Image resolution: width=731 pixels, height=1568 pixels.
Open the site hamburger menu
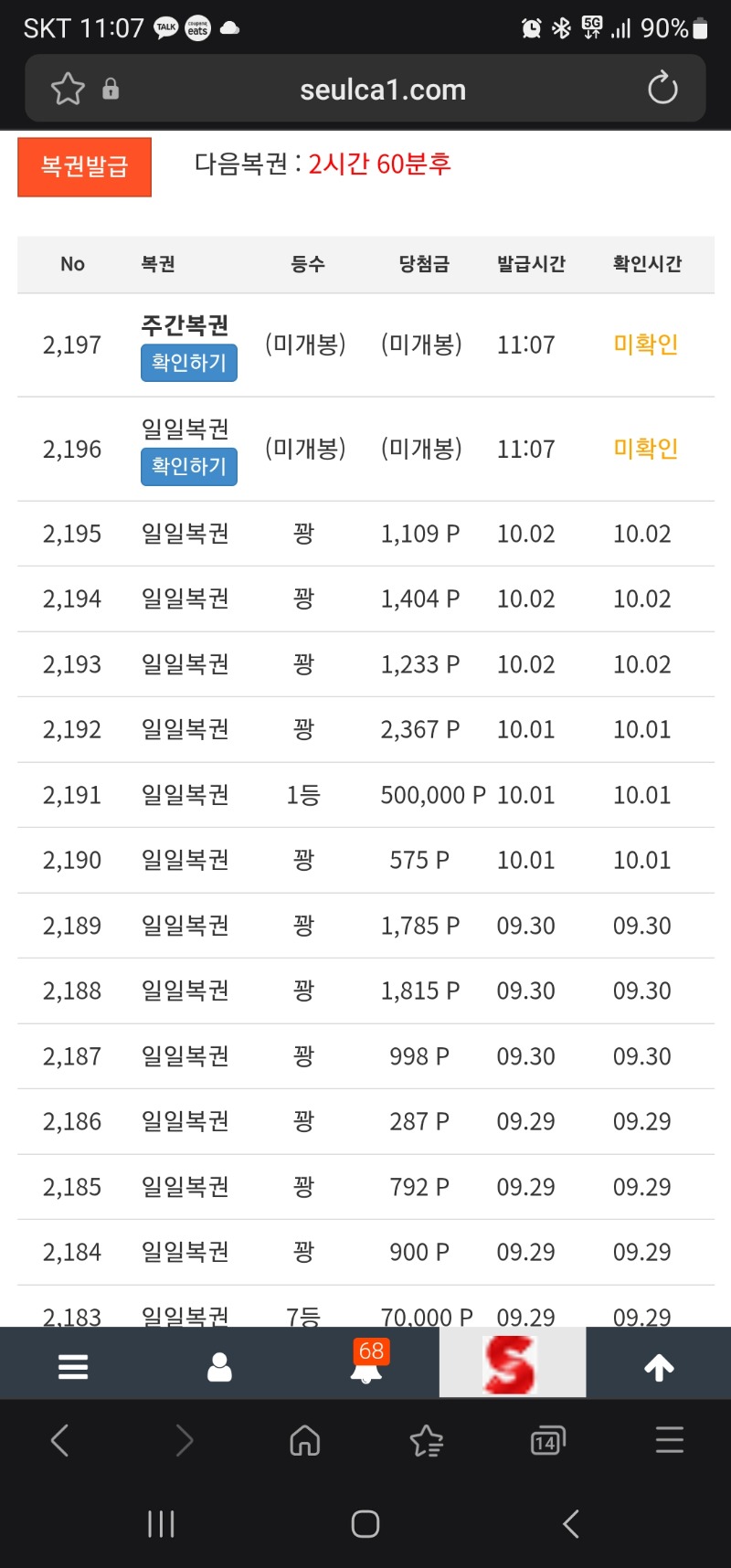73,1367
